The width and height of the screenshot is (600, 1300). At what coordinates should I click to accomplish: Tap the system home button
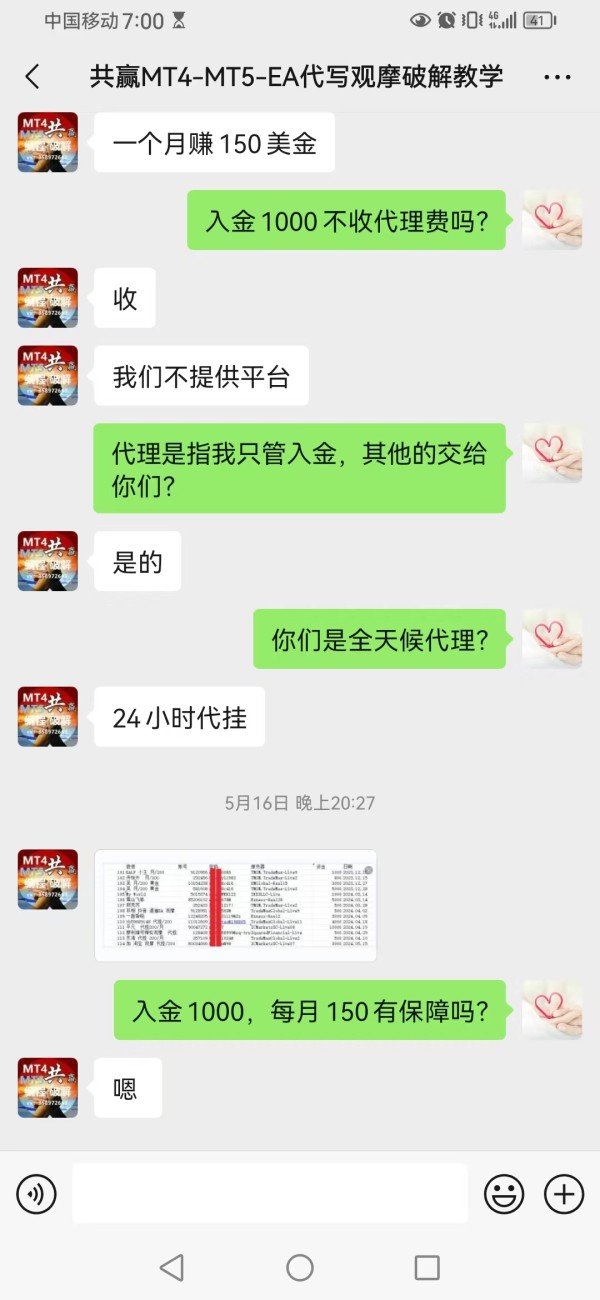(300, 1268)
